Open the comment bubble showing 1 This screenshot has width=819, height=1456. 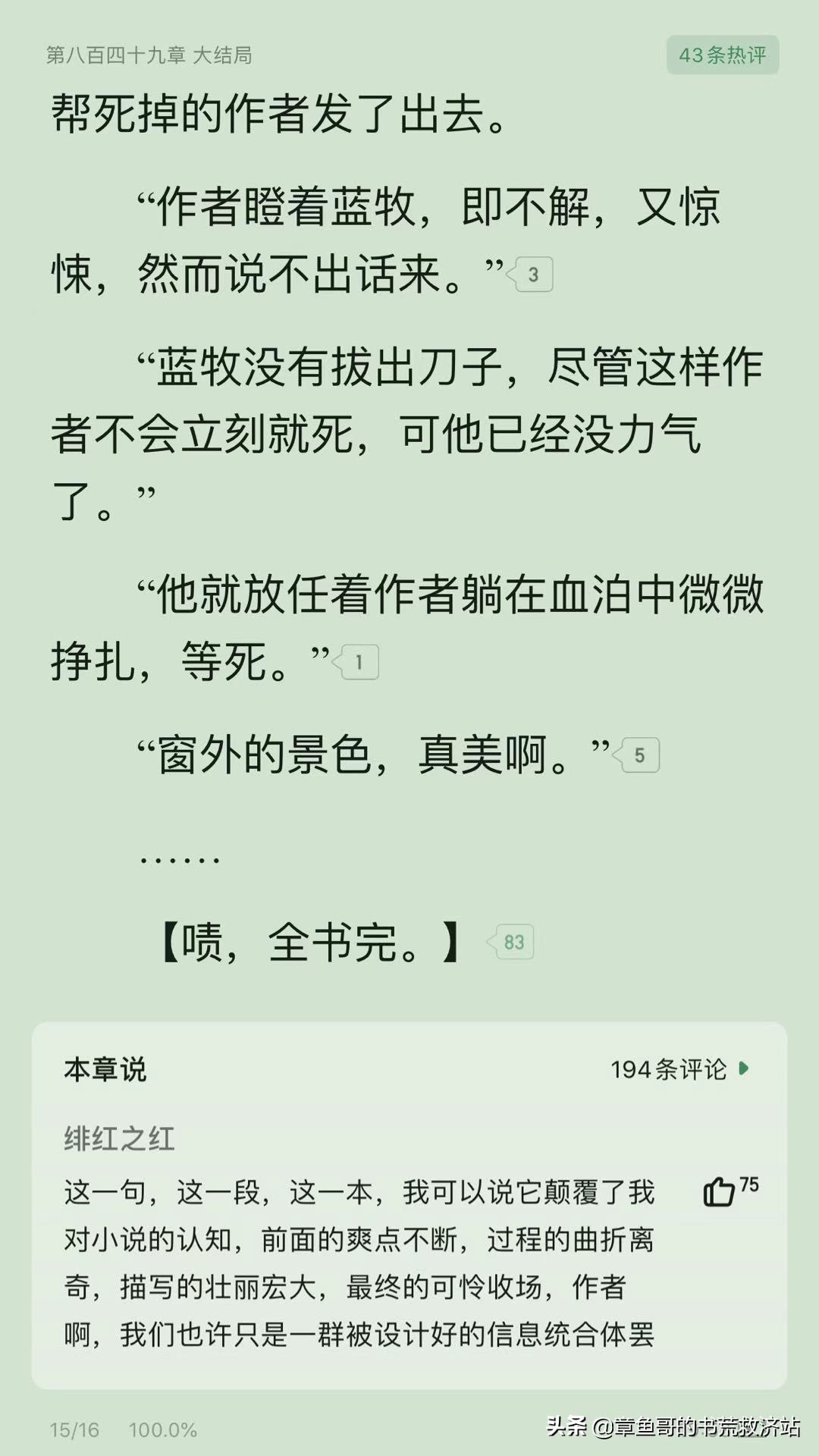(x=358, y=663)
